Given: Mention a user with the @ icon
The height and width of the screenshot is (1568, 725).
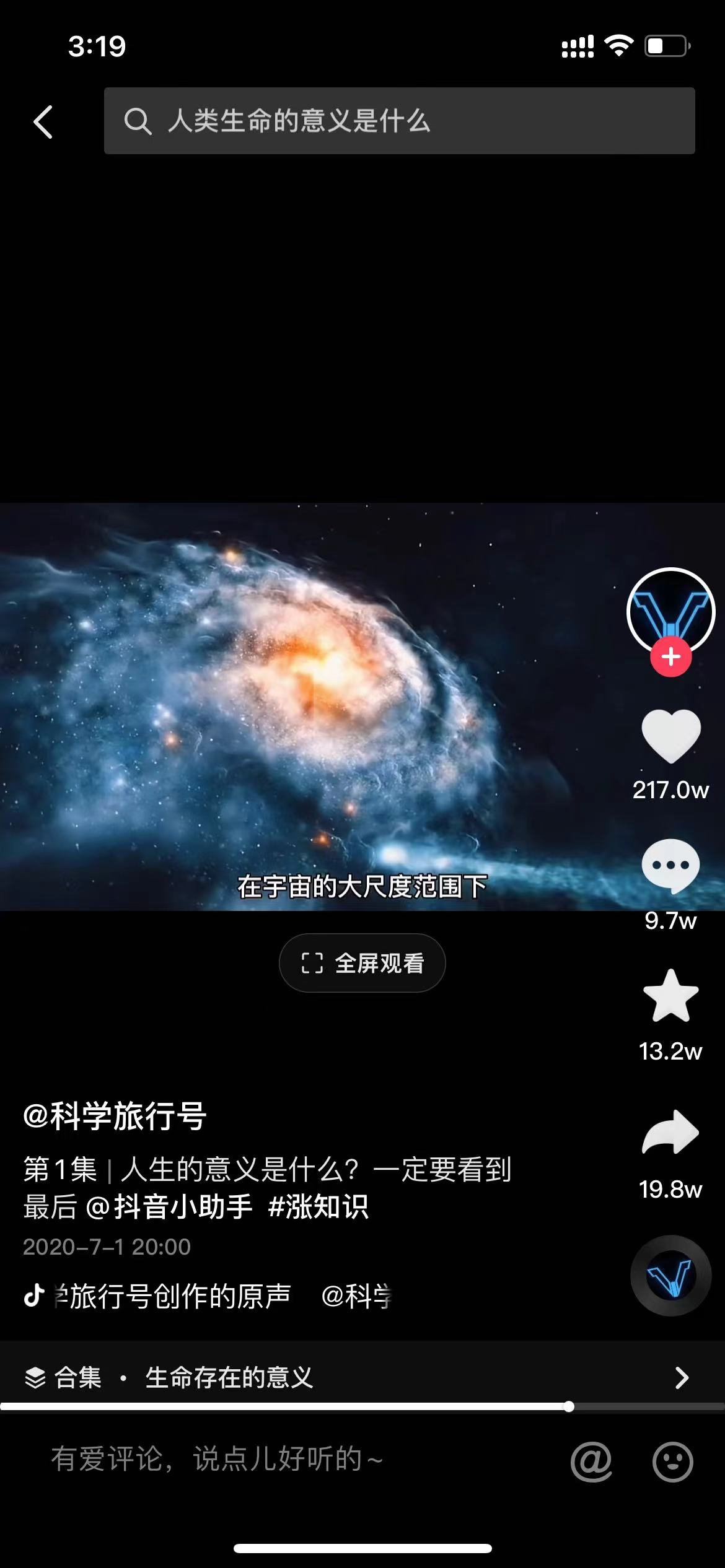Looking at the screenshot, I should coord(591,1461).
